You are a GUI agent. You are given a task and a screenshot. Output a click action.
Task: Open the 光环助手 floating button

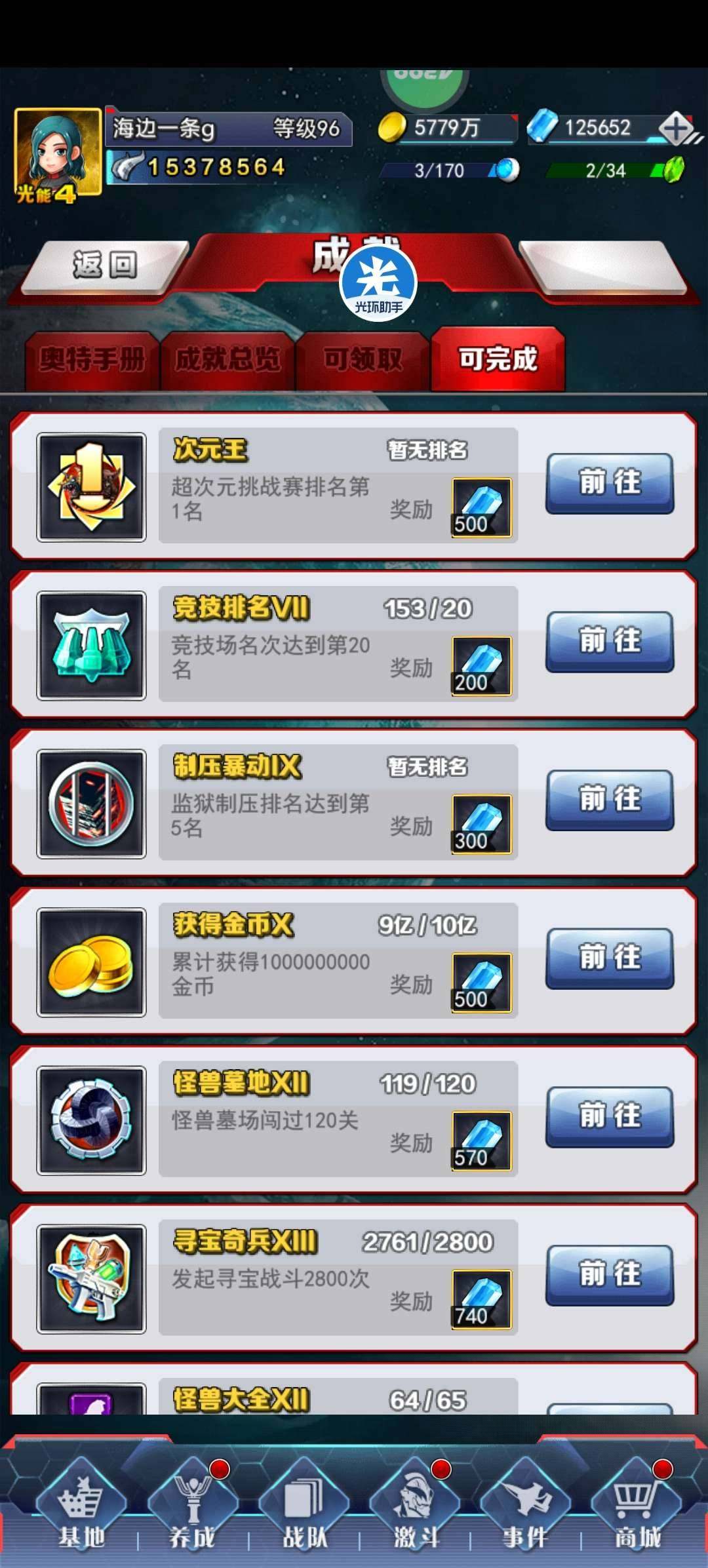point(378,283)
